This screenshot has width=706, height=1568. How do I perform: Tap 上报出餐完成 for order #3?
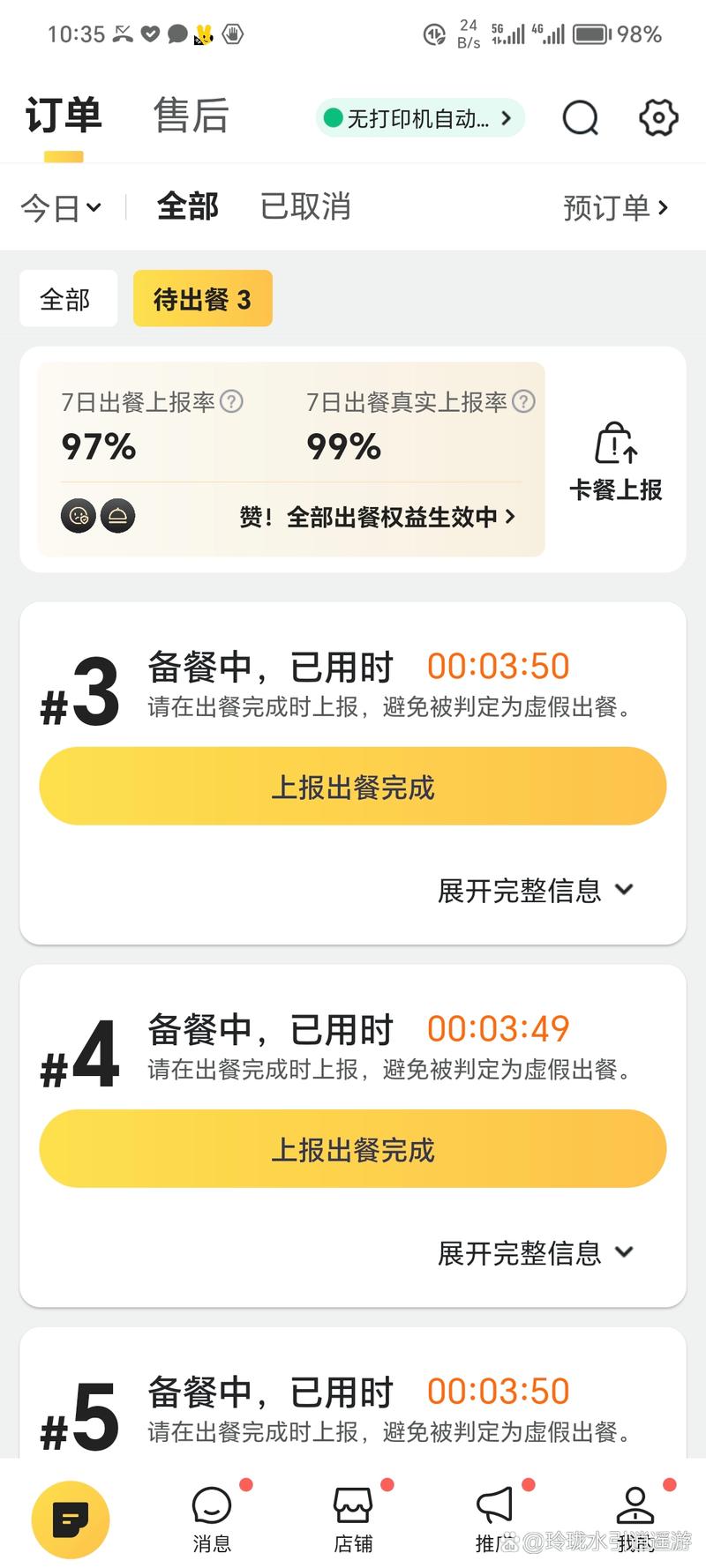[352, 786]
